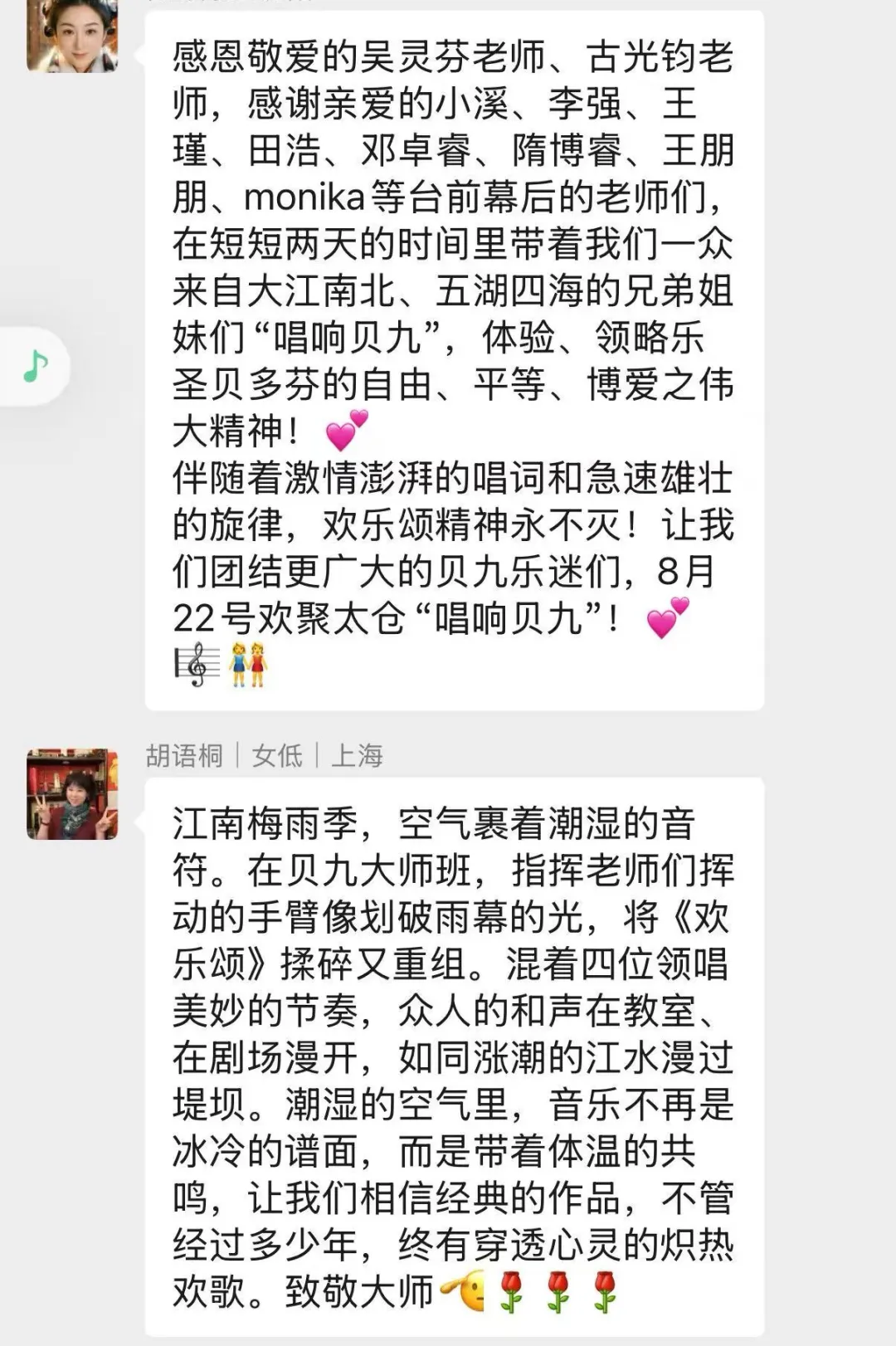This screenshot has height=1346, width=896.
Task: Open the floating music note widget
Action: tap(35, 366)
